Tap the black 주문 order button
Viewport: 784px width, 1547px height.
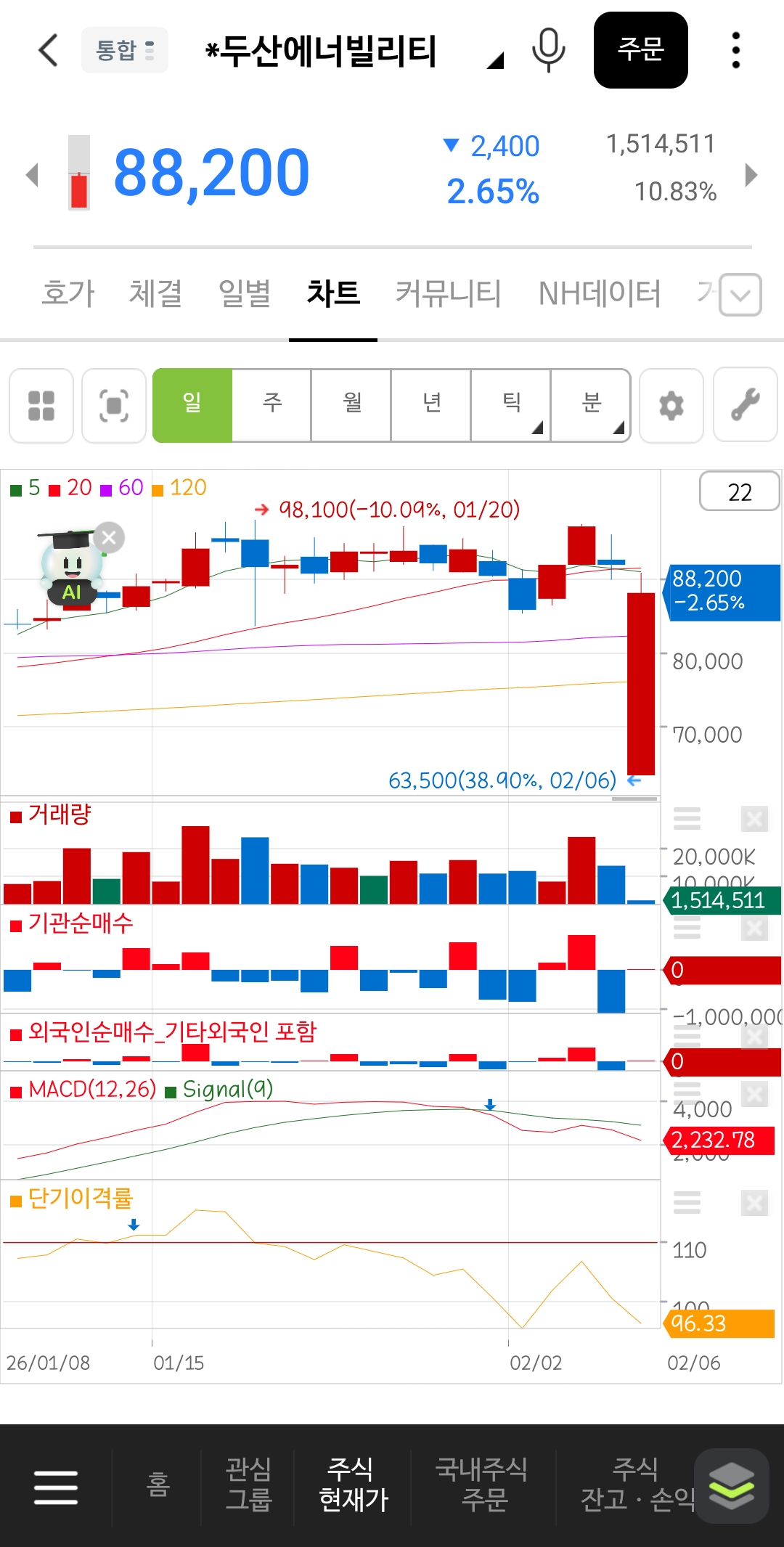pyautogui.click(x=640, y=50)
